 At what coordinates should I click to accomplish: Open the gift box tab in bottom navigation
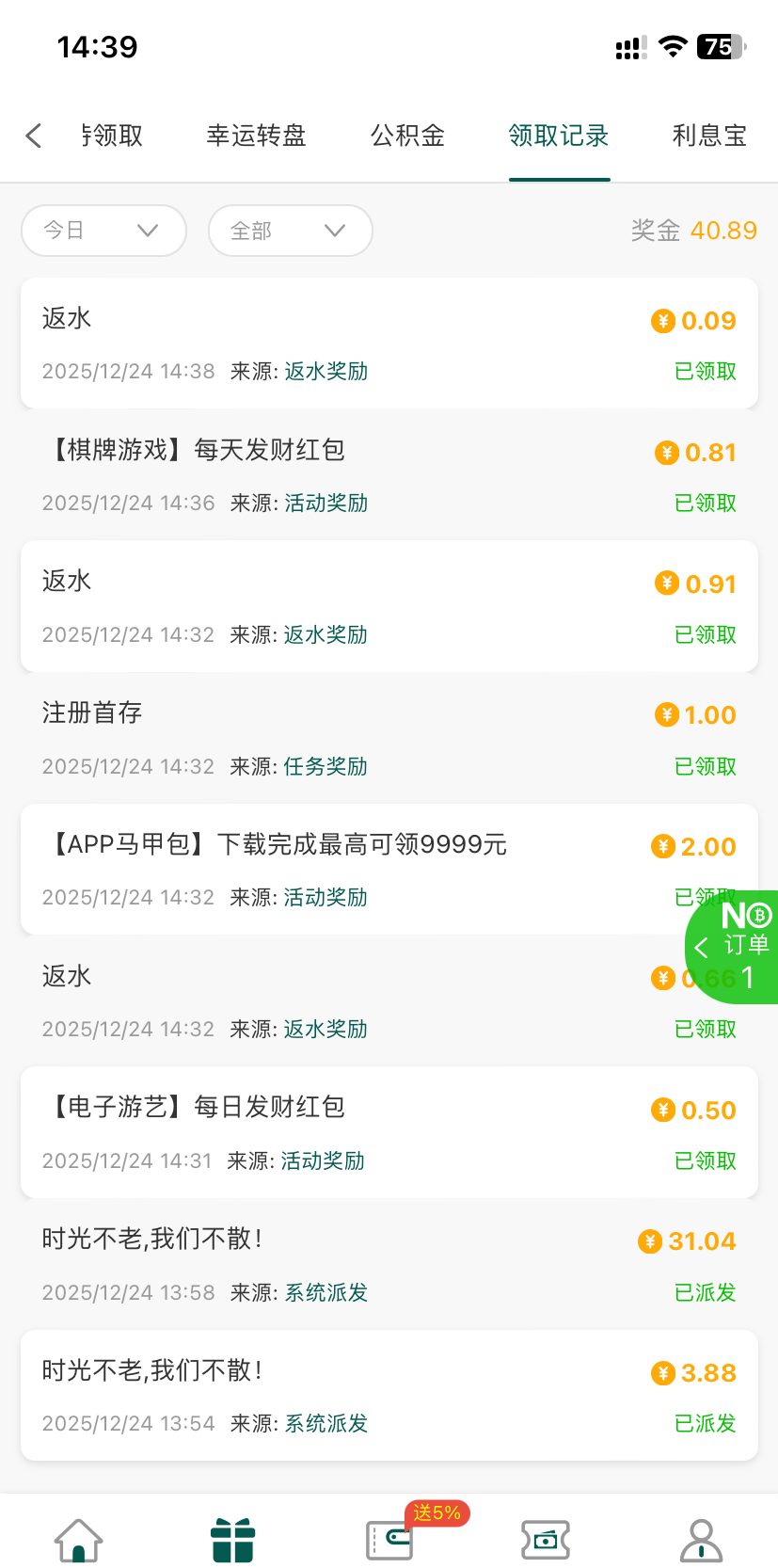232,1540
